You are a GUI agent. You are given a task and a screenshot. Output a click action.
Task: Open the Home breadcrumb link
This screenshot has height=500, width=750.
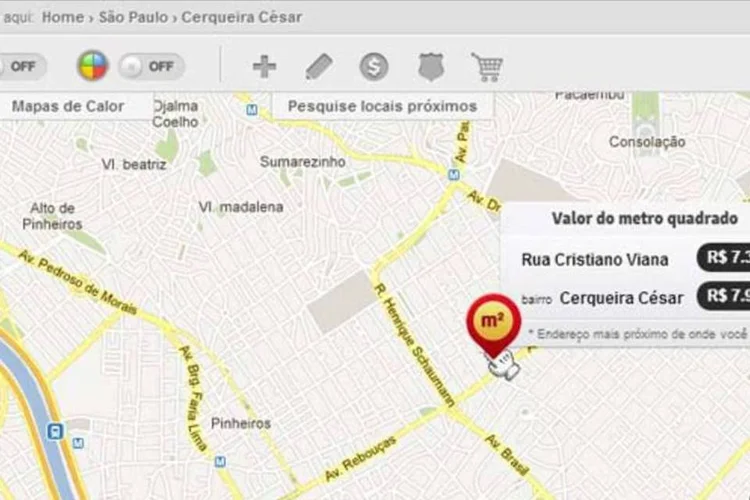pos(62,17)
